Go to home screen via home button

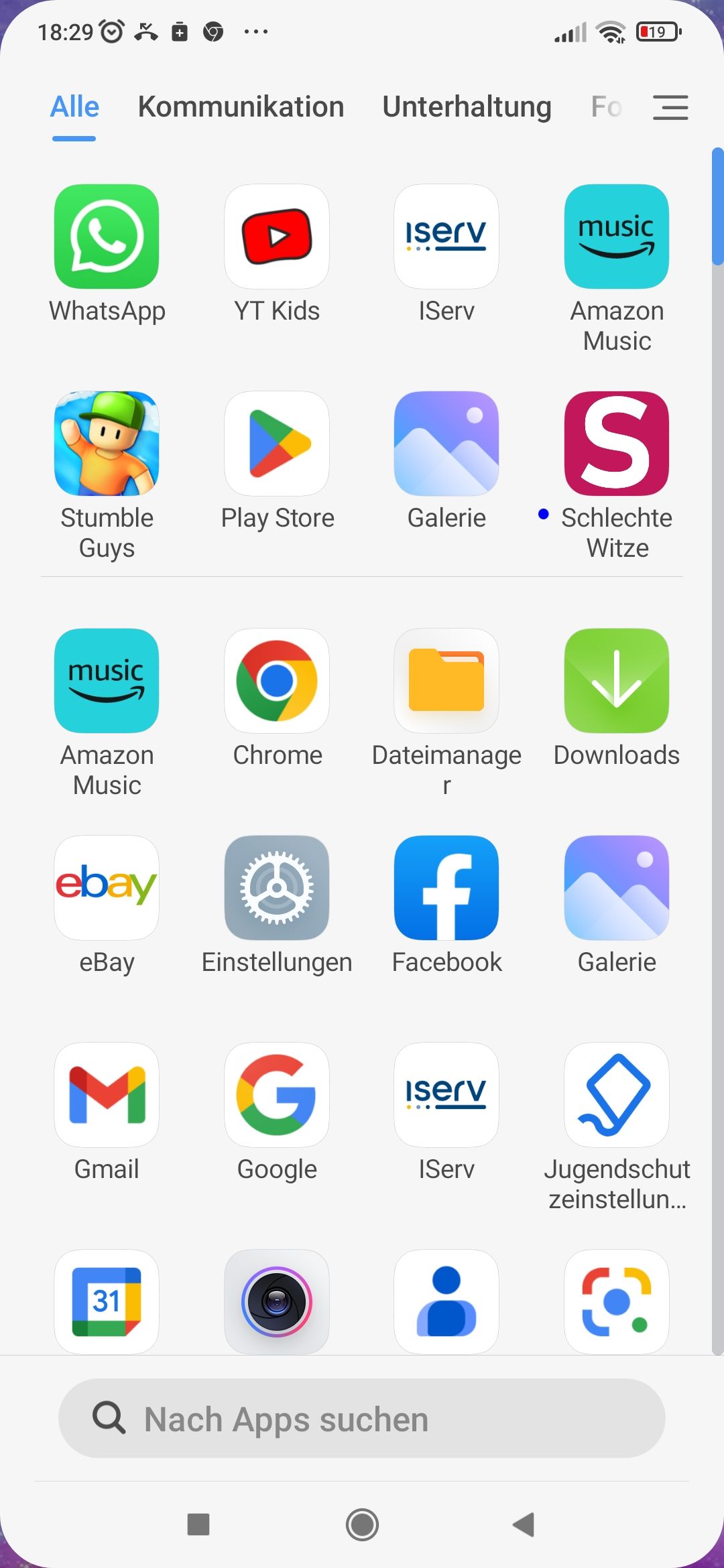(x=362, y=1524)
